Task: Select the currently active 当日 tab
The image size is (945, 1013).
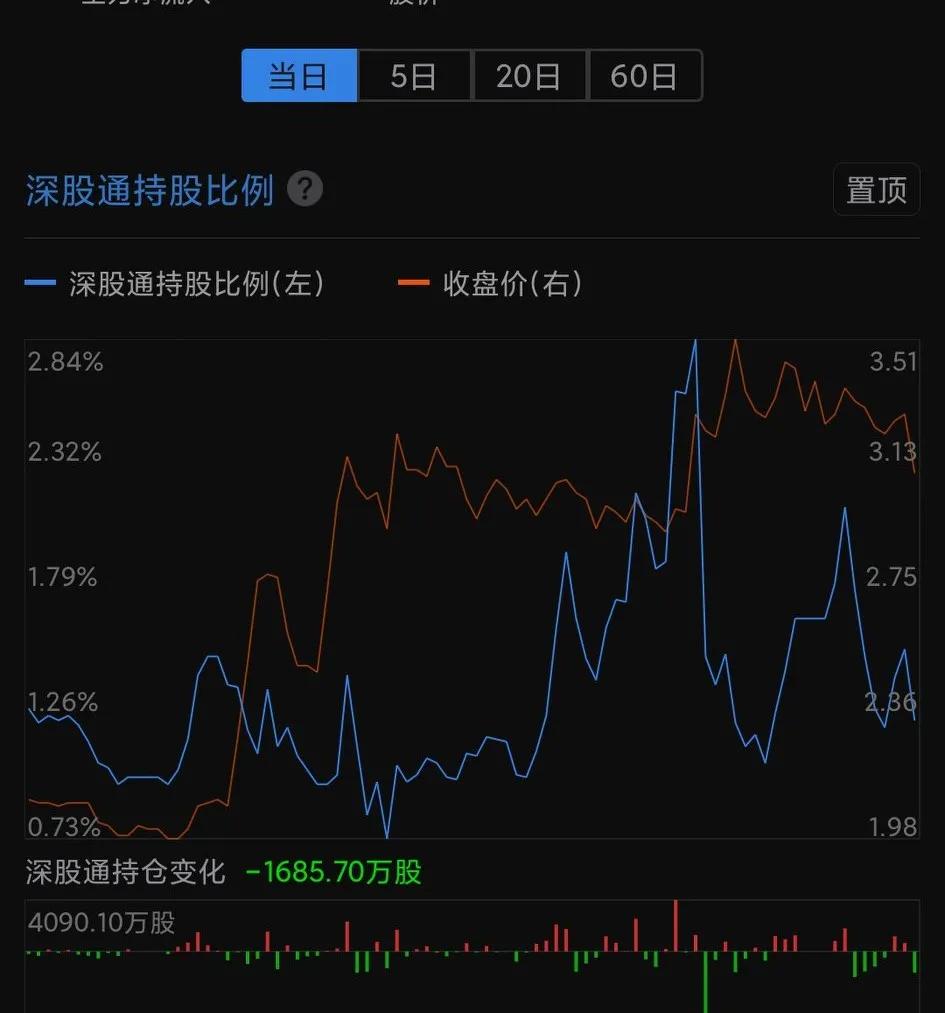Action: [x=299, y=75]
